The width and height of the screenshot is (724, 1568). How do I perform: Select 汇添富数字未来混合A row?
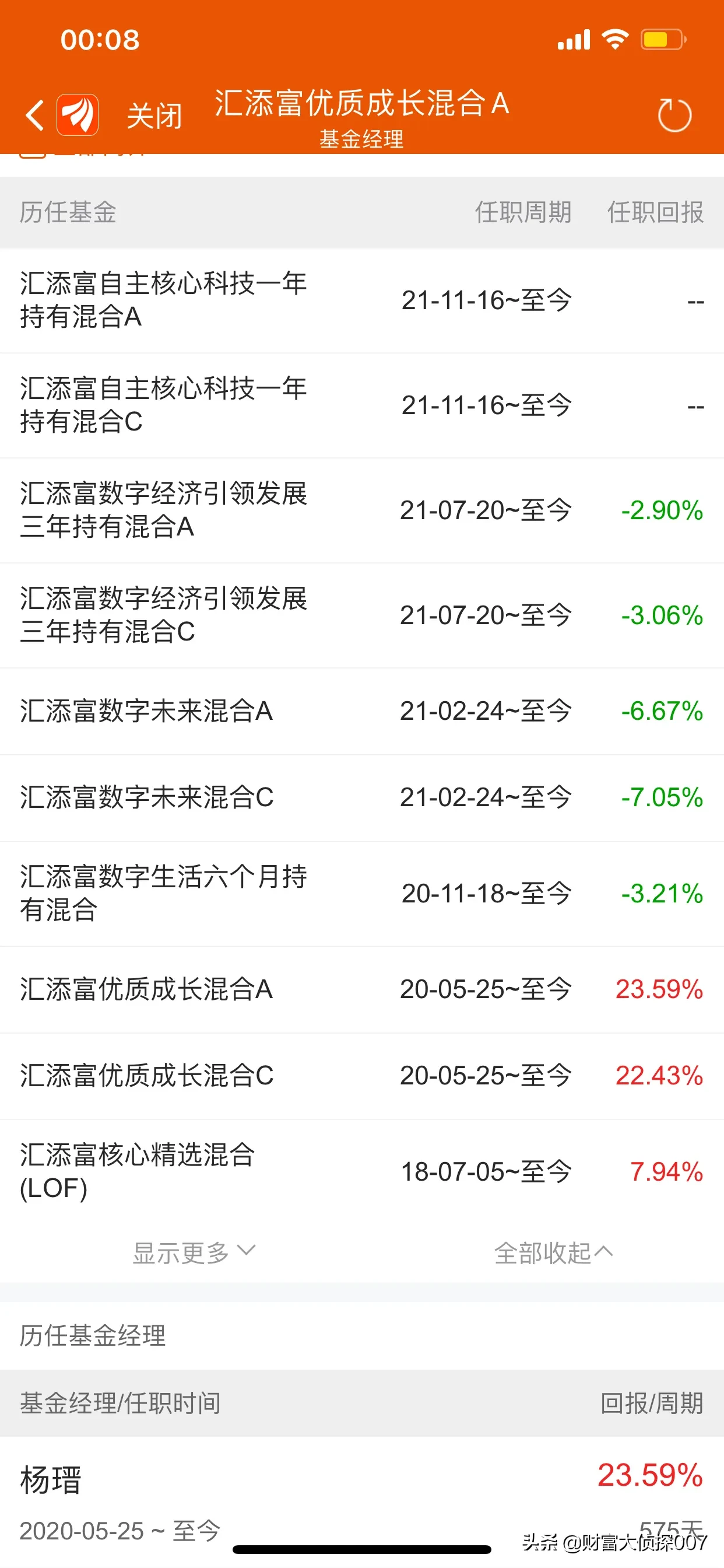pyautogui.click(x=362, y=711)
